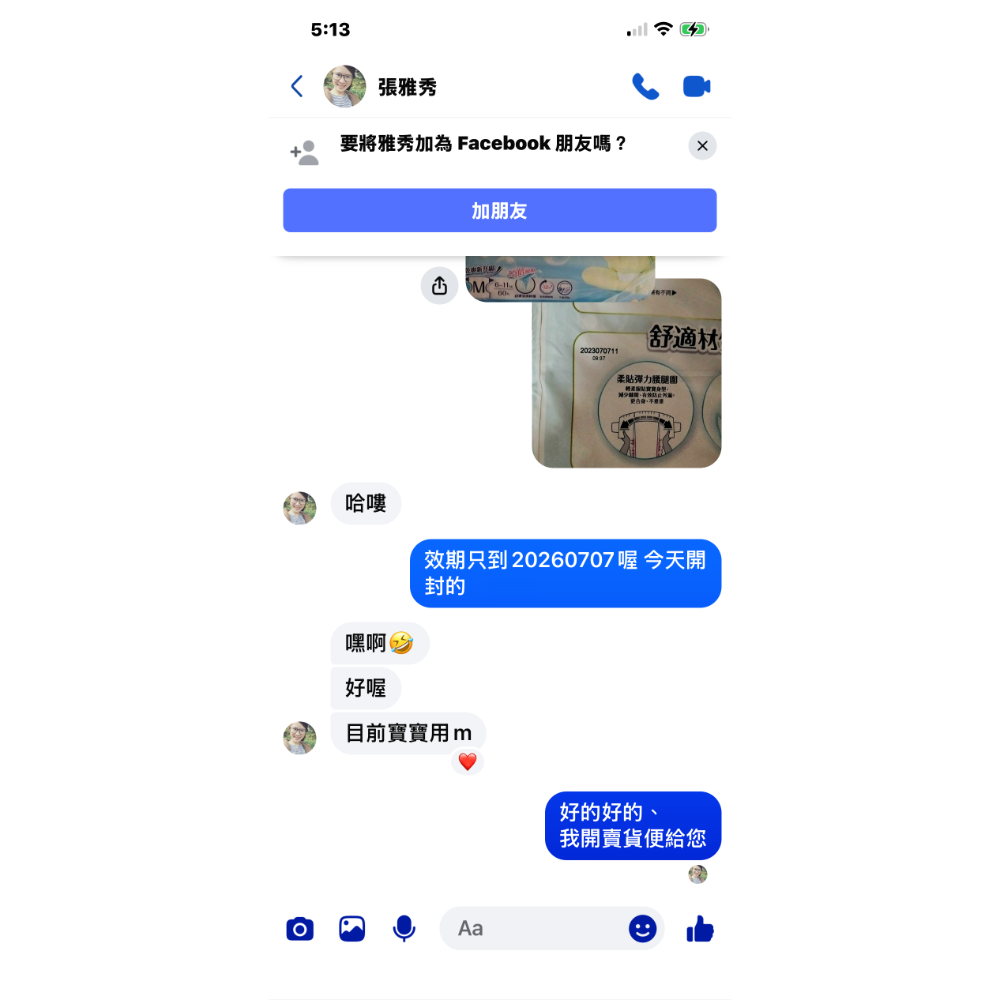
Task: Record a voice message with the microphone
Action: pos(404,929)
